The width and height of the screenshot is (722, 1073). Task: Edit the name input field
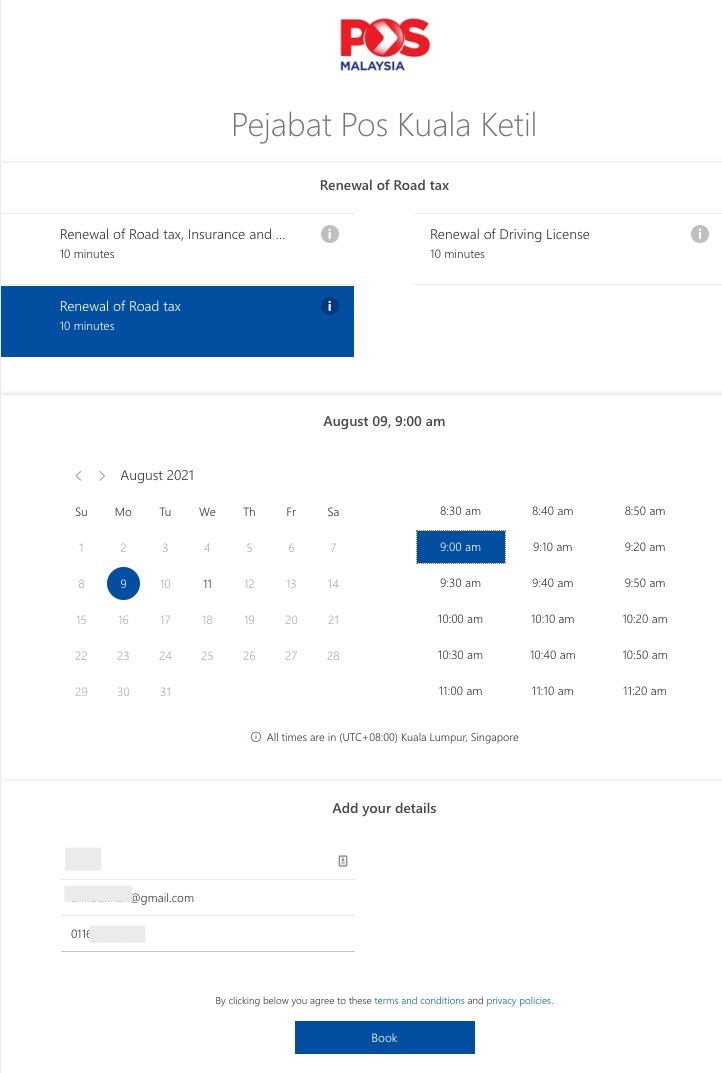[x=200, y=860]
